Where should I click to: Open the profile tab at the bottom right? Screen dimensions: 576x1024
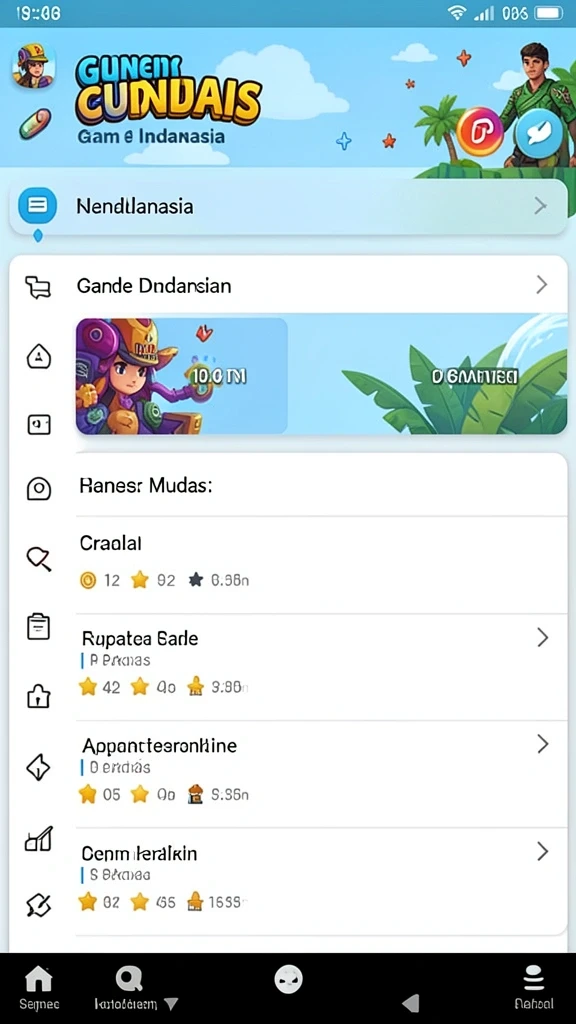click(x=534, y=987)
